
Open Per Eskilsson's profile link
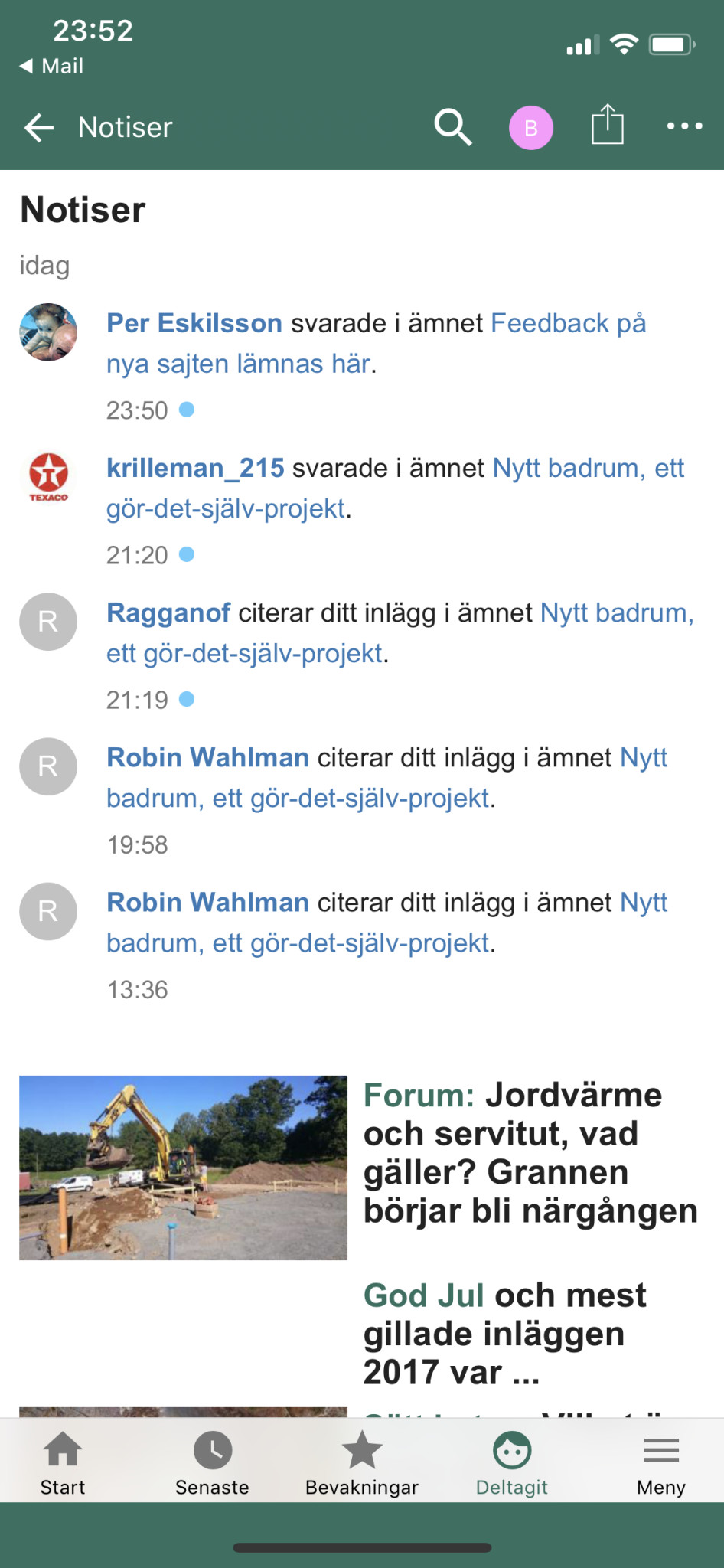[194, 323]
